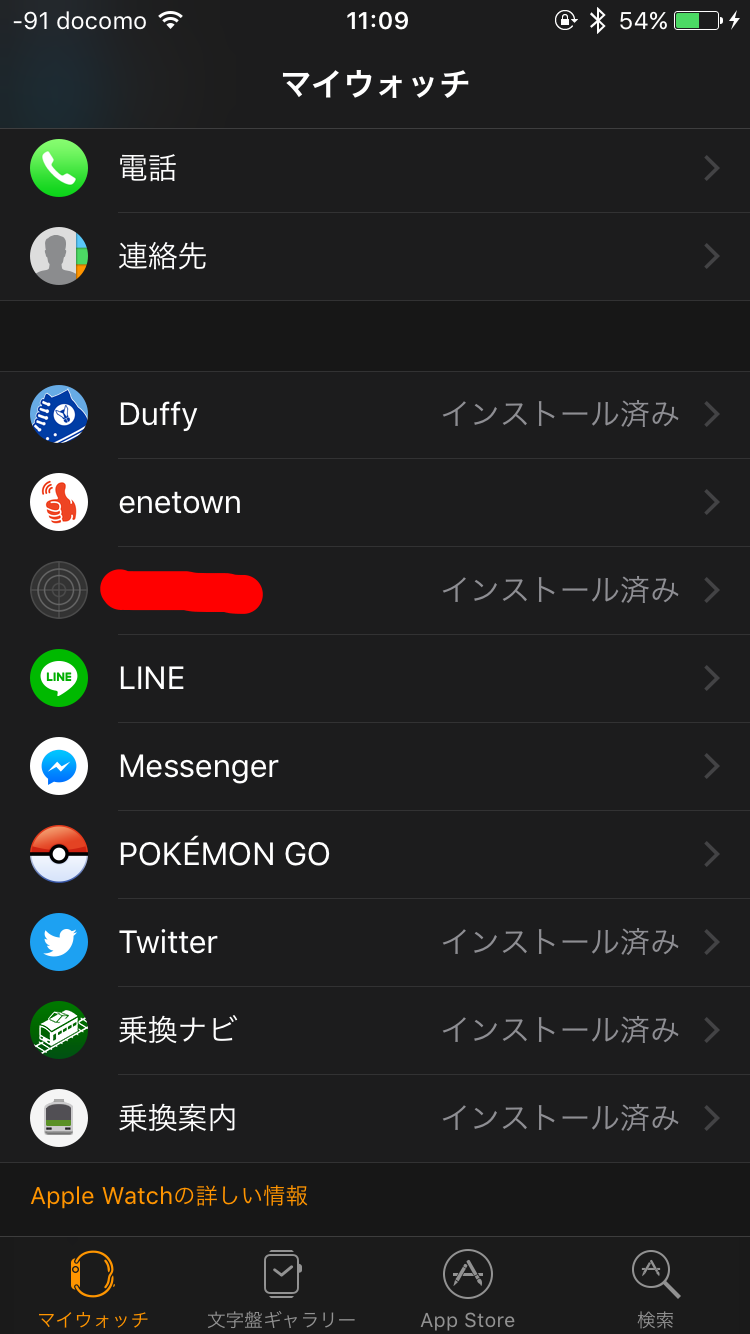Viewport: 750px width, 1334px height.
Task: Open the LINE app icon
Action: [59, 678]
